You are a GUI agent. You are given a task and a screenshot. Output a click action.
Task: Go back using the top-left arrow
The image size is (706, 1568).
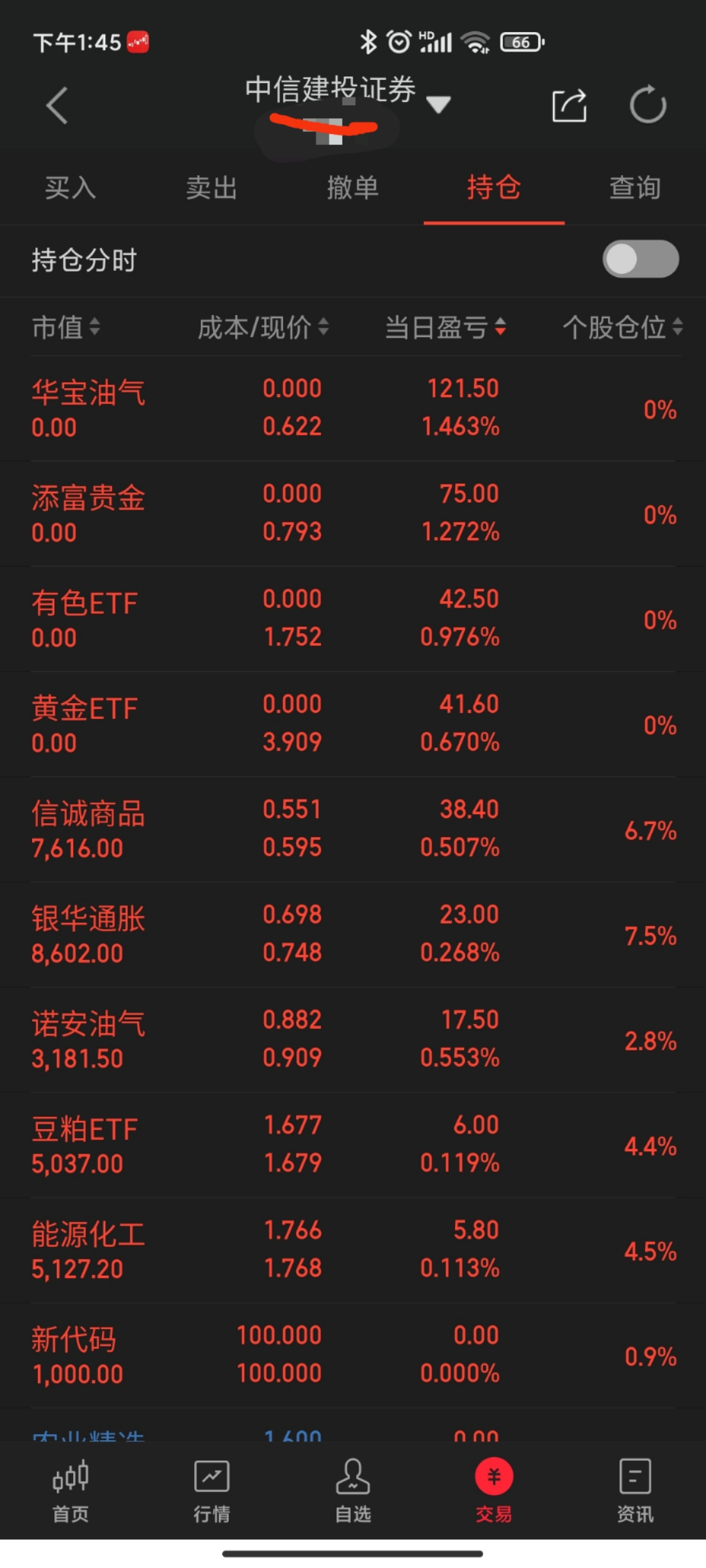click(58, 105)
